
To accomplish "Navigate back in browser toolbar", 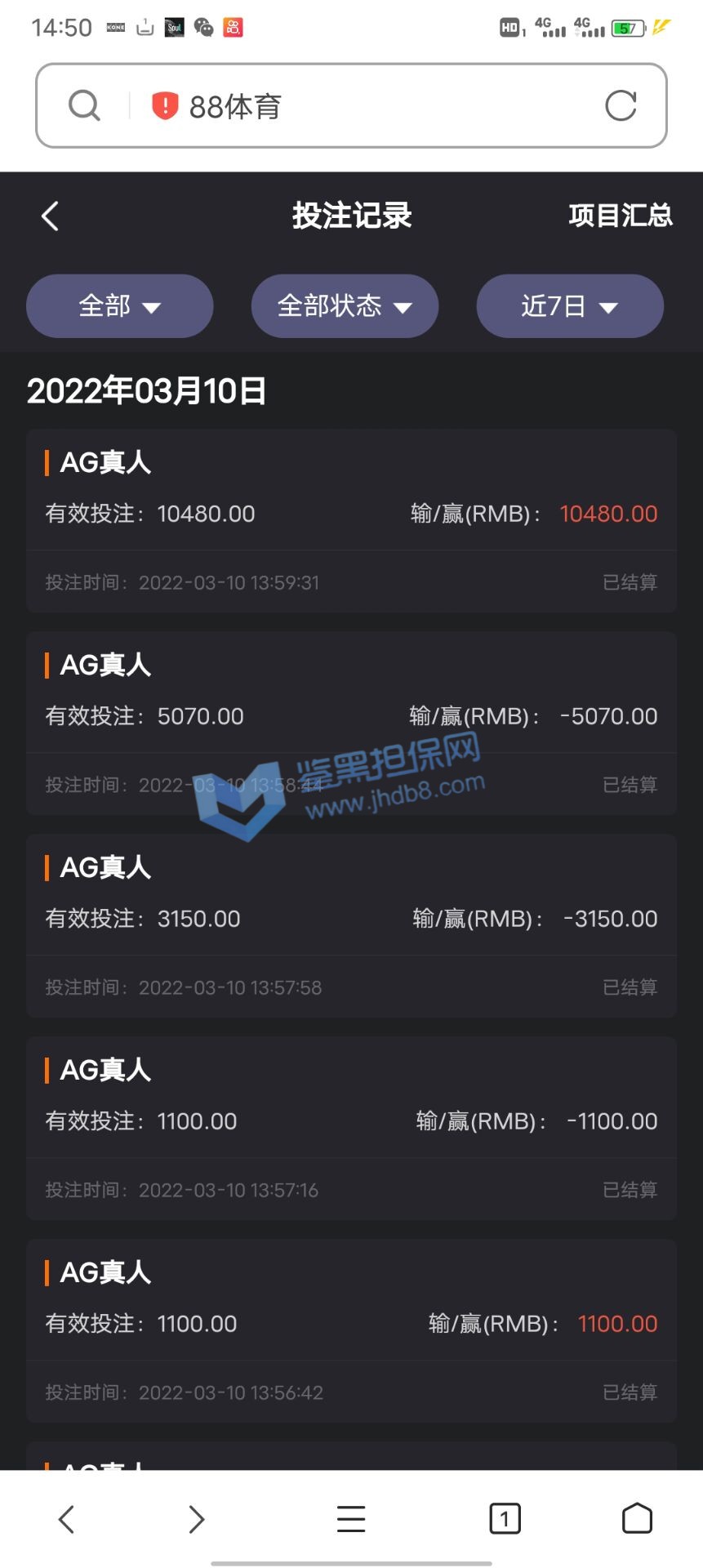I will [x=67, y=1519].
